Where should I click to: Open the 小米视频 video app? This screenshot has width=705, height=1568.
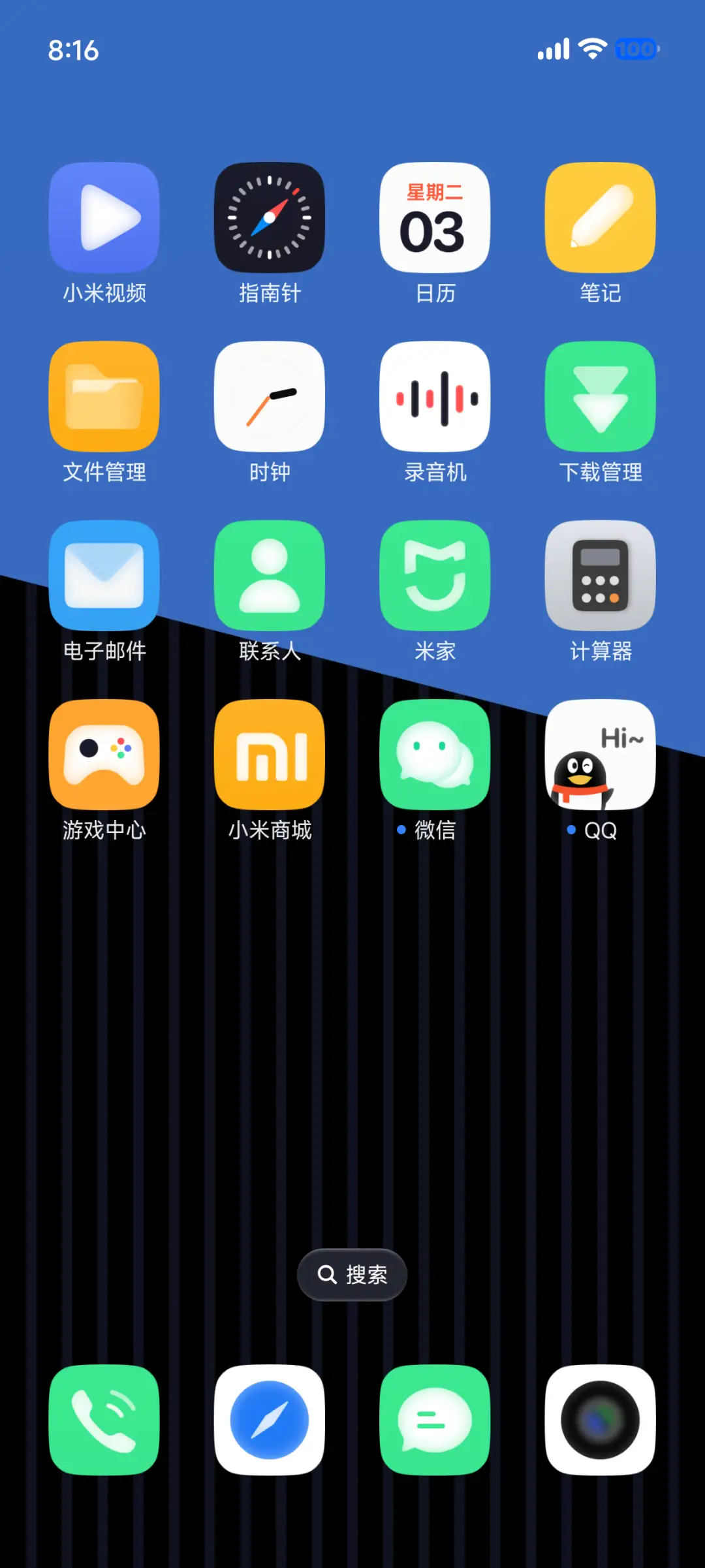pyautogui.click(x=104, y=218)
